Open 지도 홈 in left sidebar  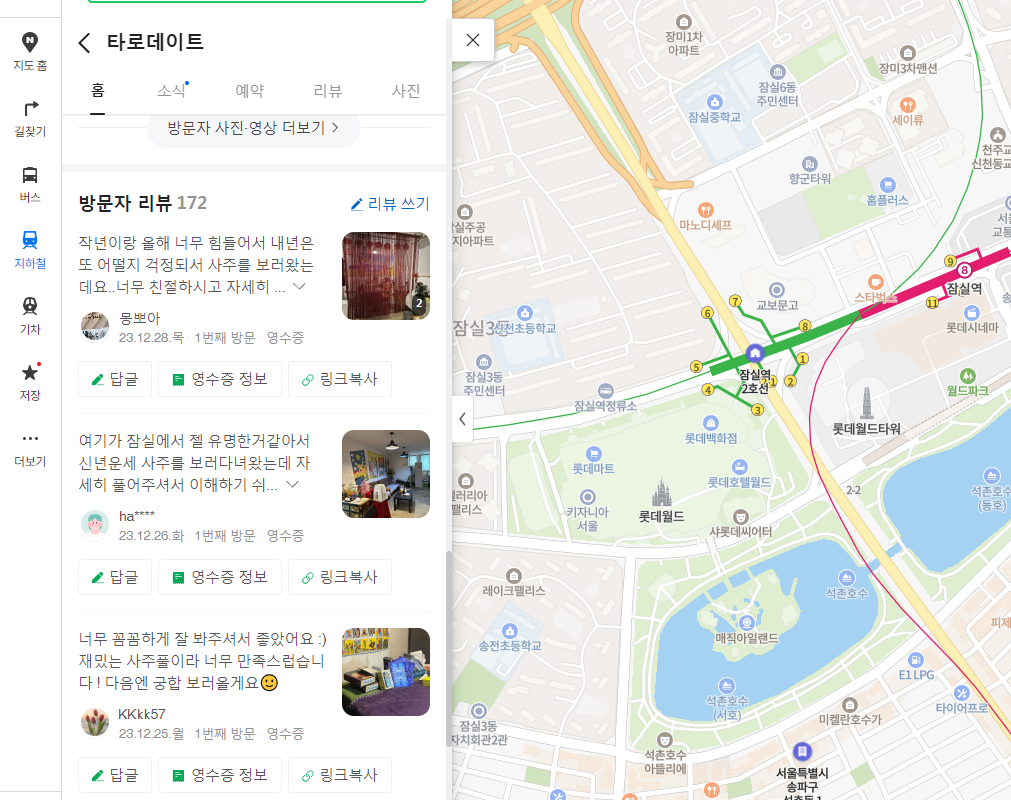30,52
